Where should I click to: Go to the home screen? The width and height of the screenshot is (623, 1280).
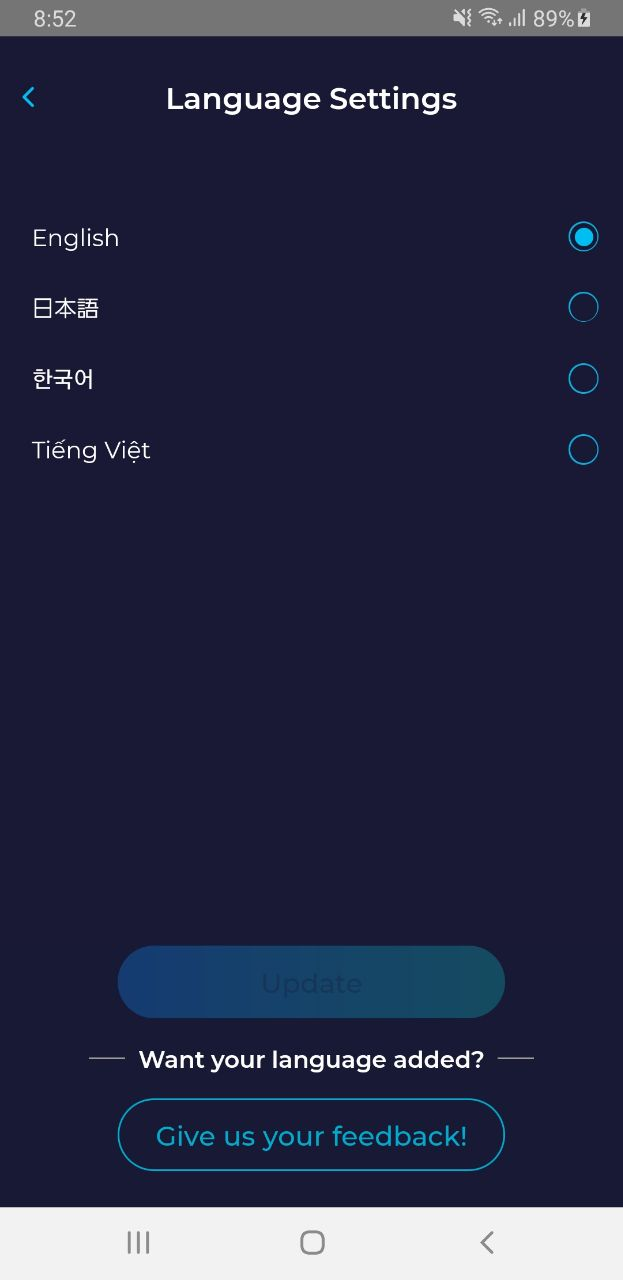coord(312,1242)
